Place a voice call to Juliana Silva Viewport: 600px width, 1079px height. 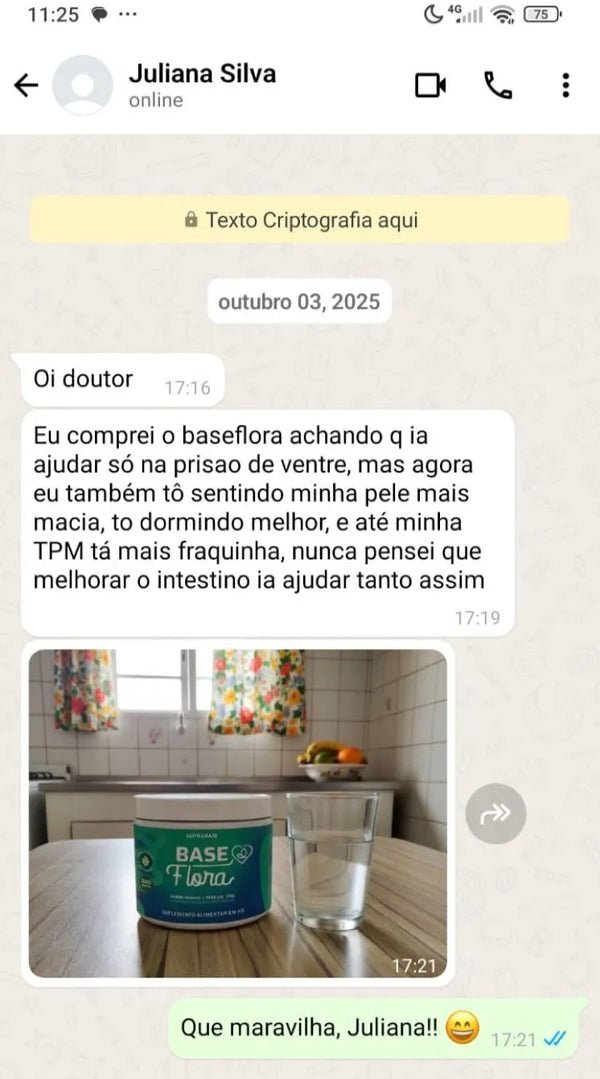(498, 85)
